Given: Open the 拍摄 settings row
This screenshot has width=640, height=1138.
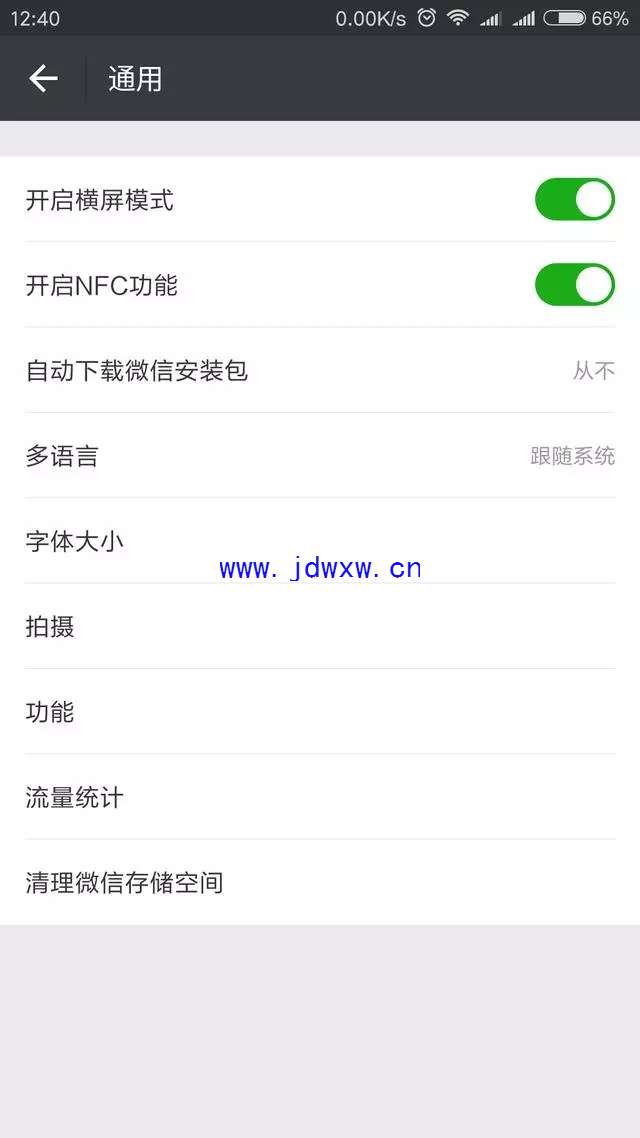Looking at the screenshot, I should point(320,626).
